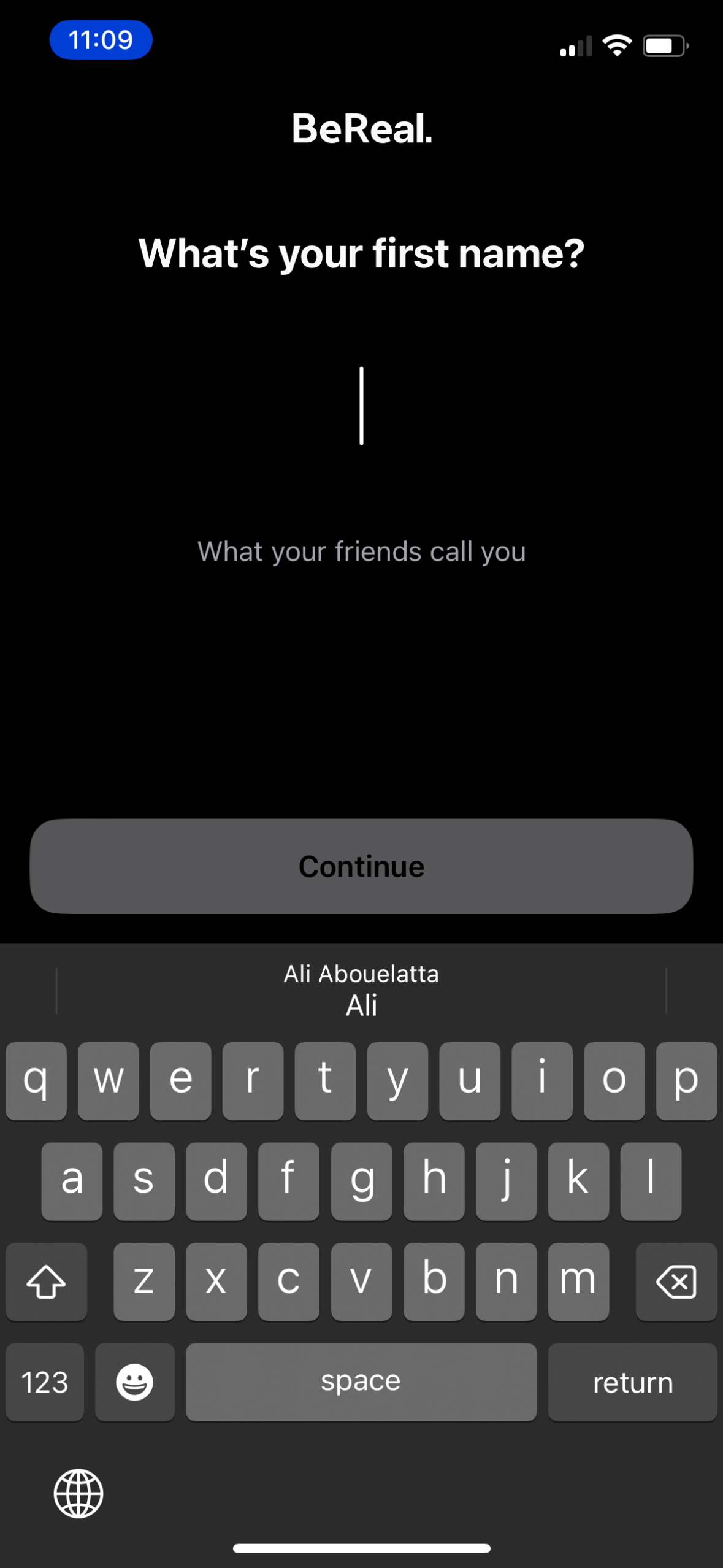Tap the letter q key
This screenshot has height=1568, width=723.
click(36, 1081)
